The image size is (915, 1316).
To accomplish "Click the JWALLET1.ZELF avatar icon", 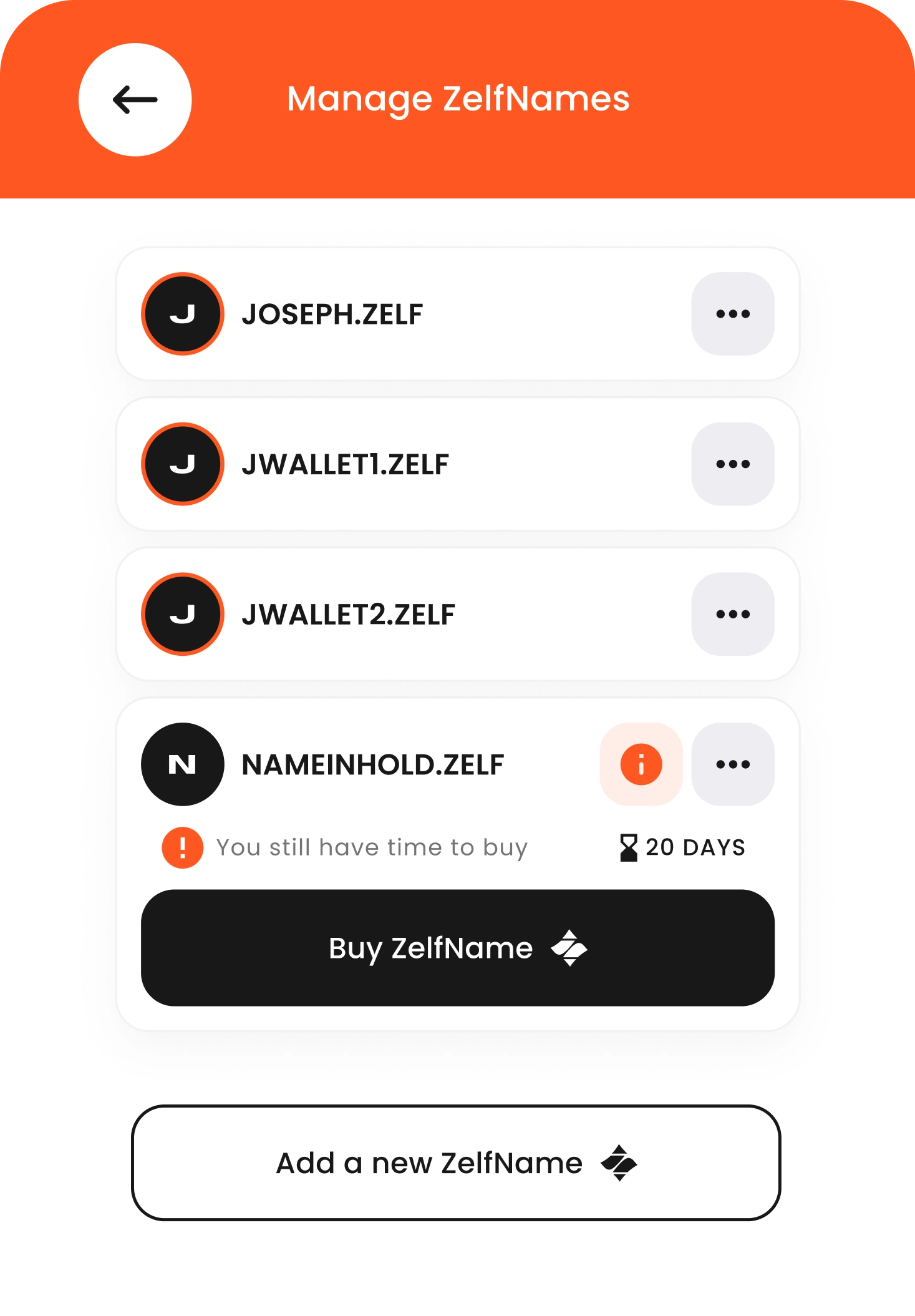I will 182,464.
